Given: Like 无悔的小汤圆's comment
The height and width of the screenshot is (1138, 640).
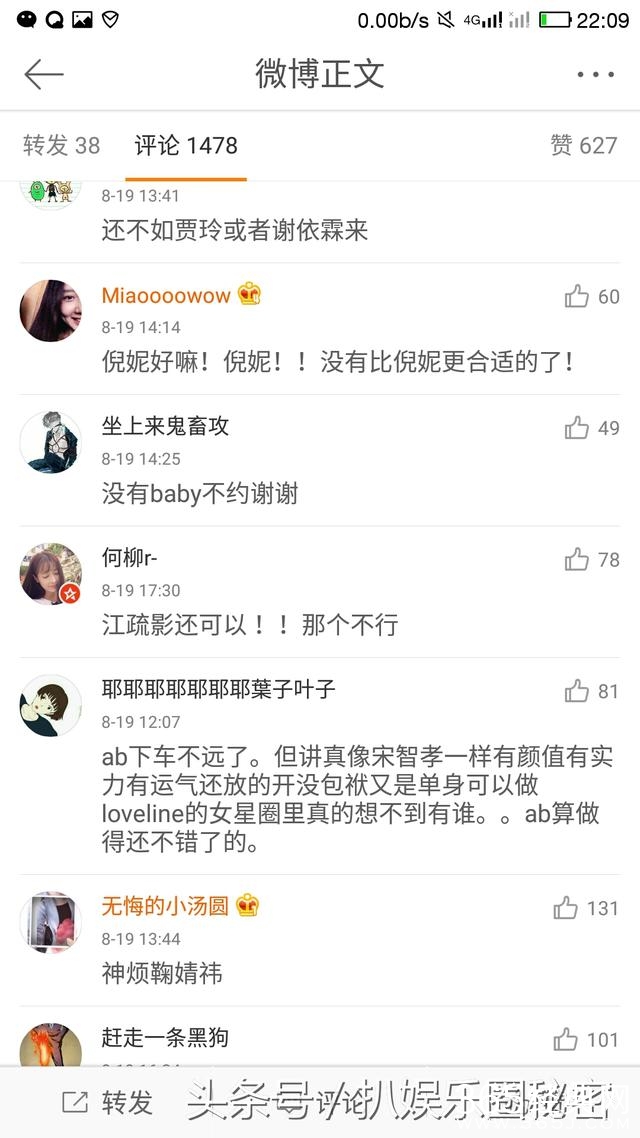Looking at the screenshot, I should point(566,908).
